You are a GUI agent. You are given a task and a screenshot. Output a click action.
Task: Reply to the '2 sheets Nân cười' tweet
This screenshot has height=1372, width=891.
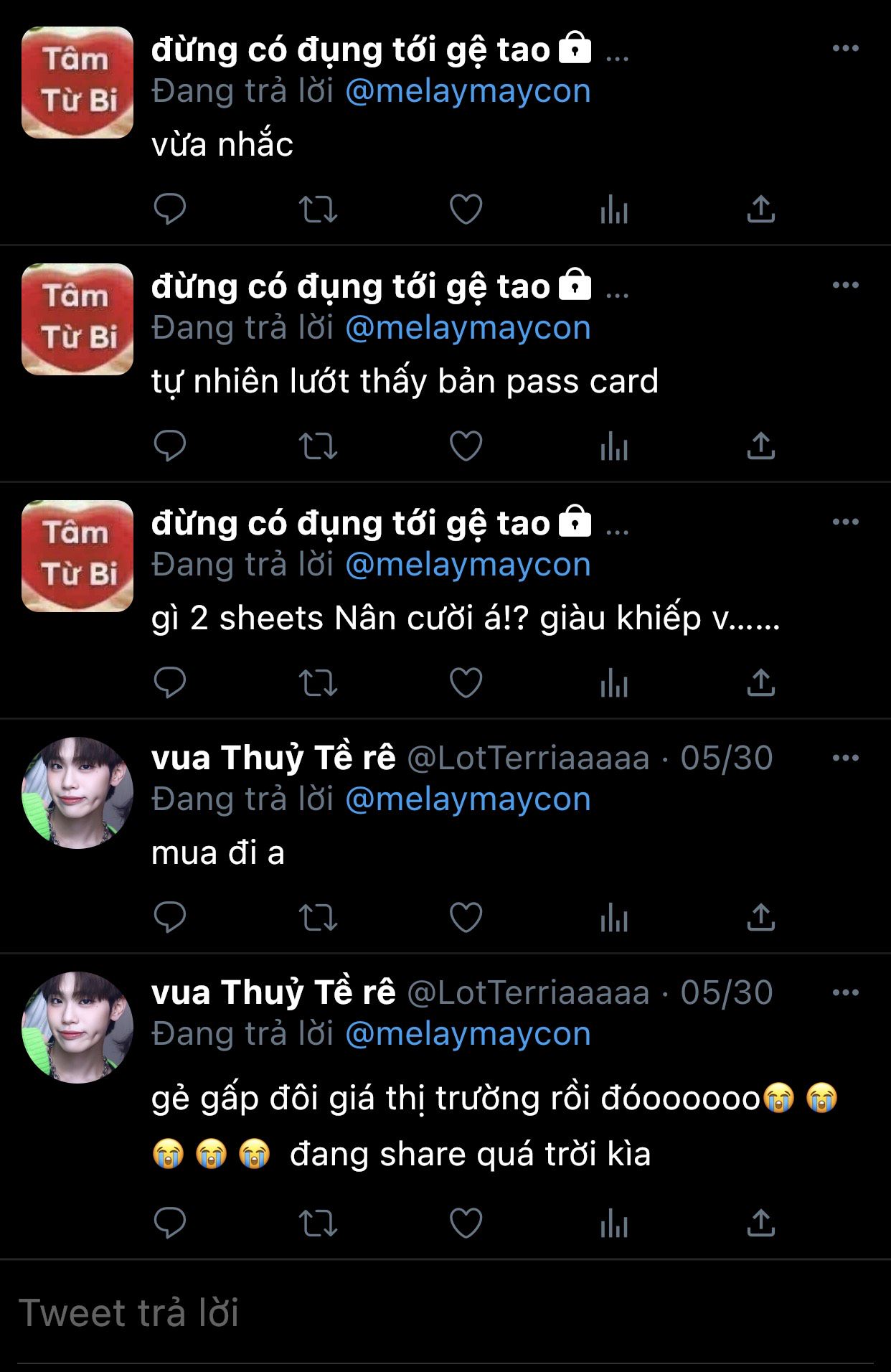coord(170,682)
